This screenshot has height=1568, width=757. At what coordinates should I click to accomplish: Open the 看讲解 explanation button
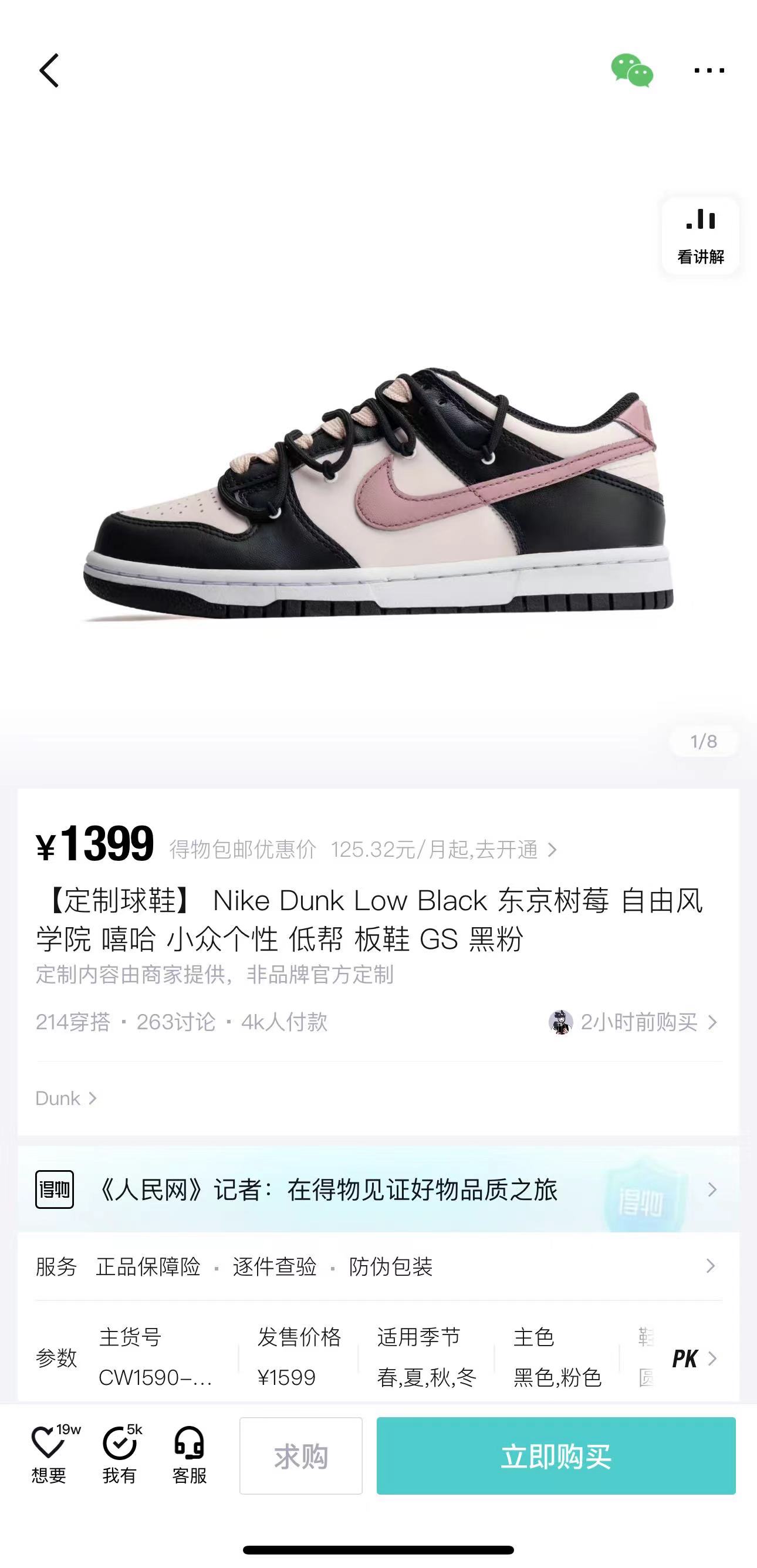[701, 235]
